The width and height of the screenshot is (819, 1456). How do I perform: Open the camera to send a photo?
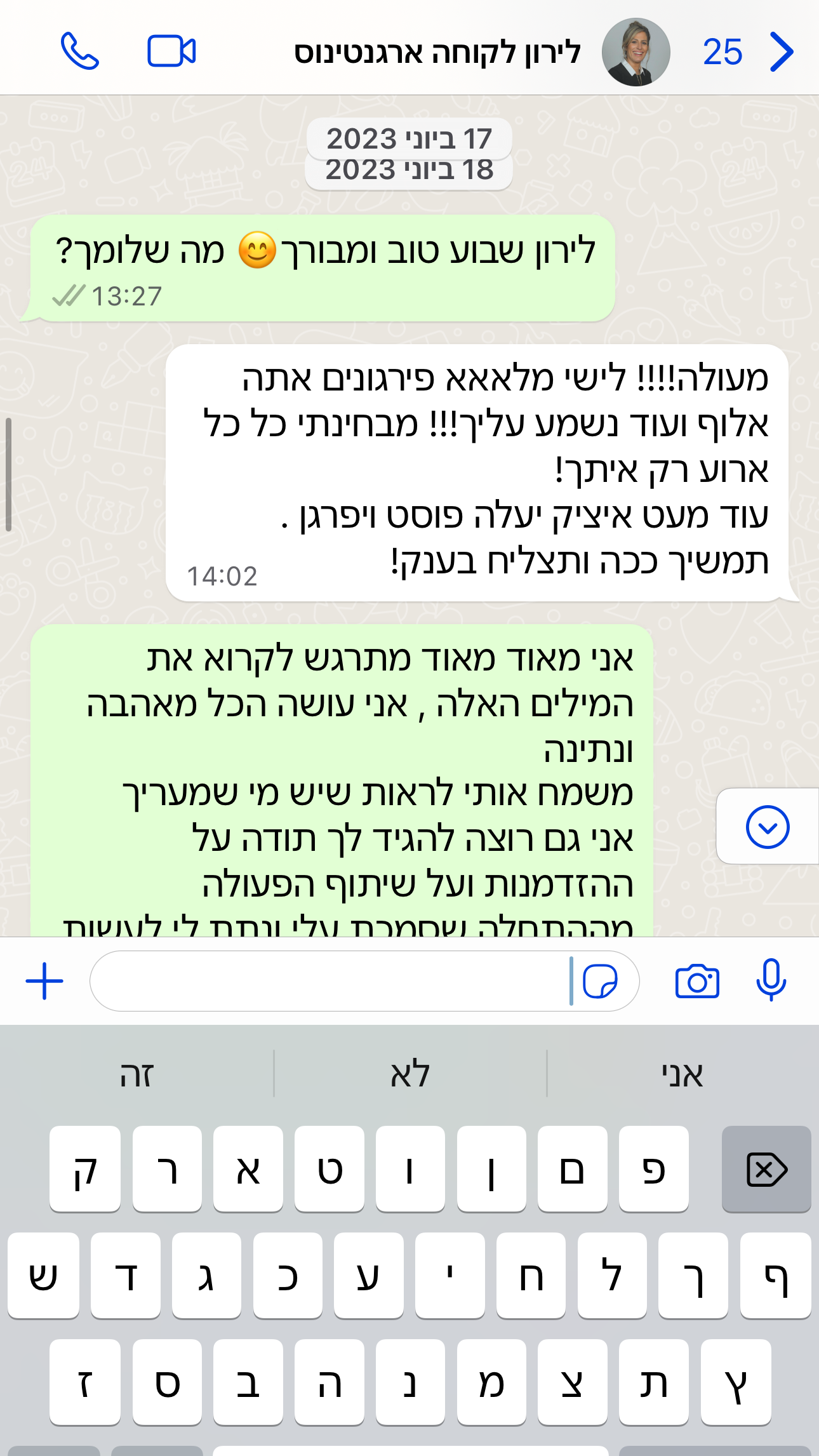click(697, 981)
